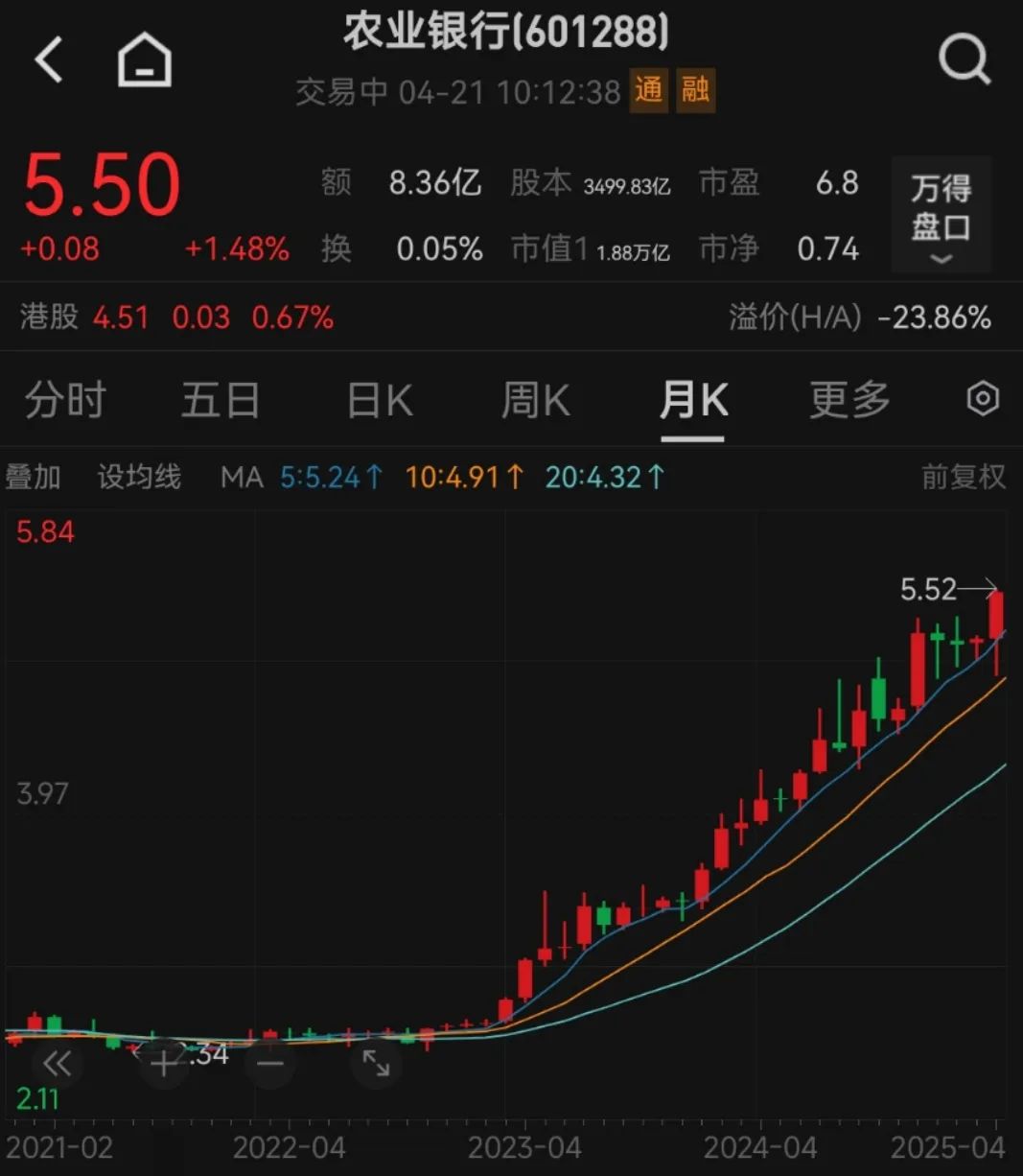Tap 叠加 to overlay another stock

point(34,477)
